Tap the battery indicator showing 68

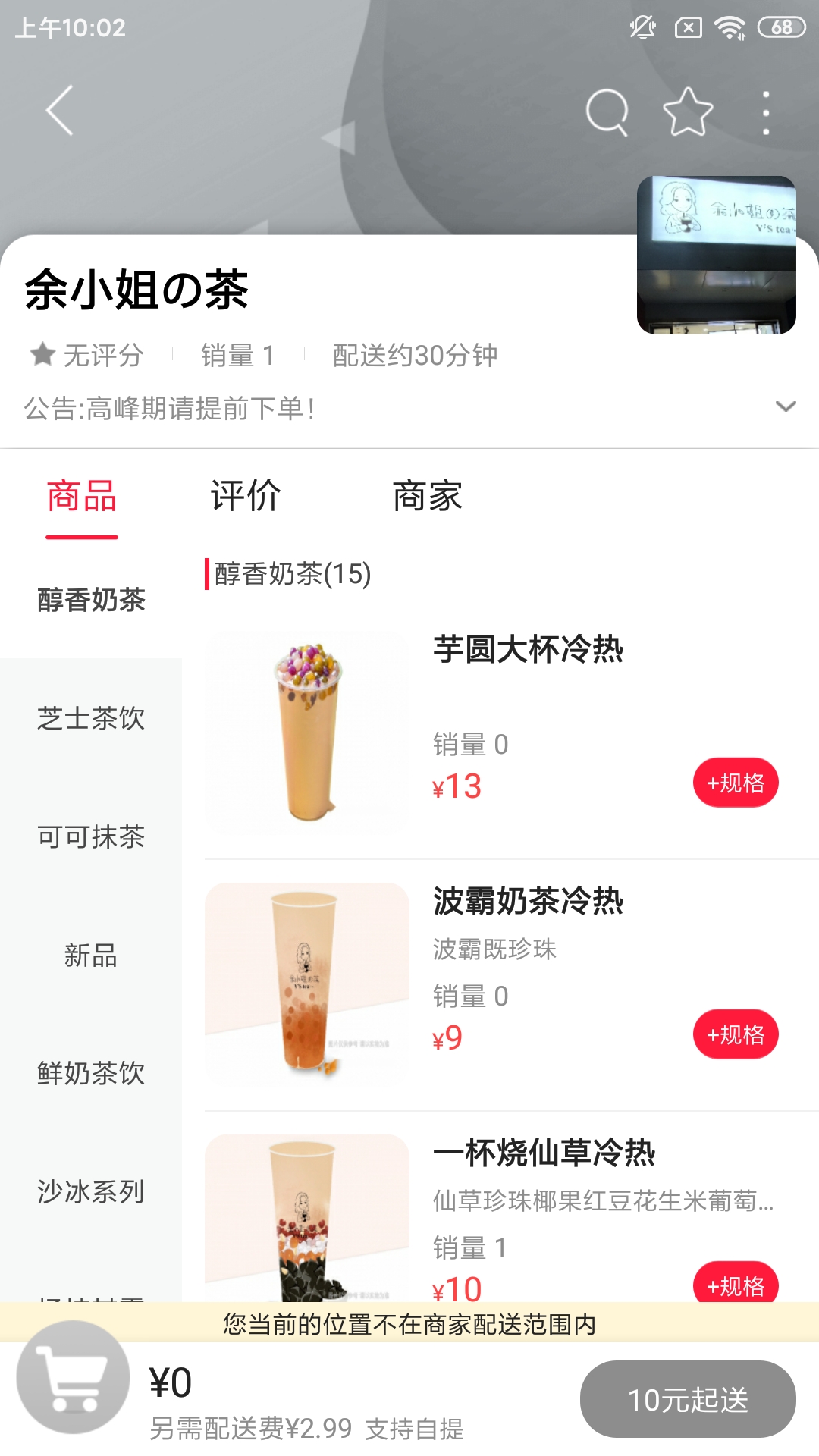782,29
